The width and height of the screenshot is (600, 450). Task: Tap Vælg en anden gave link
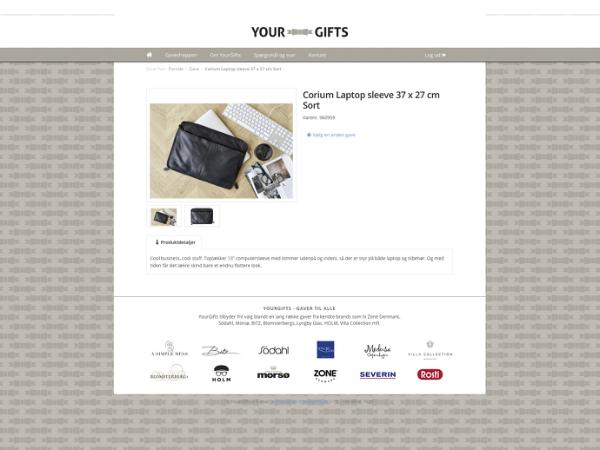(x=332, y=134)
